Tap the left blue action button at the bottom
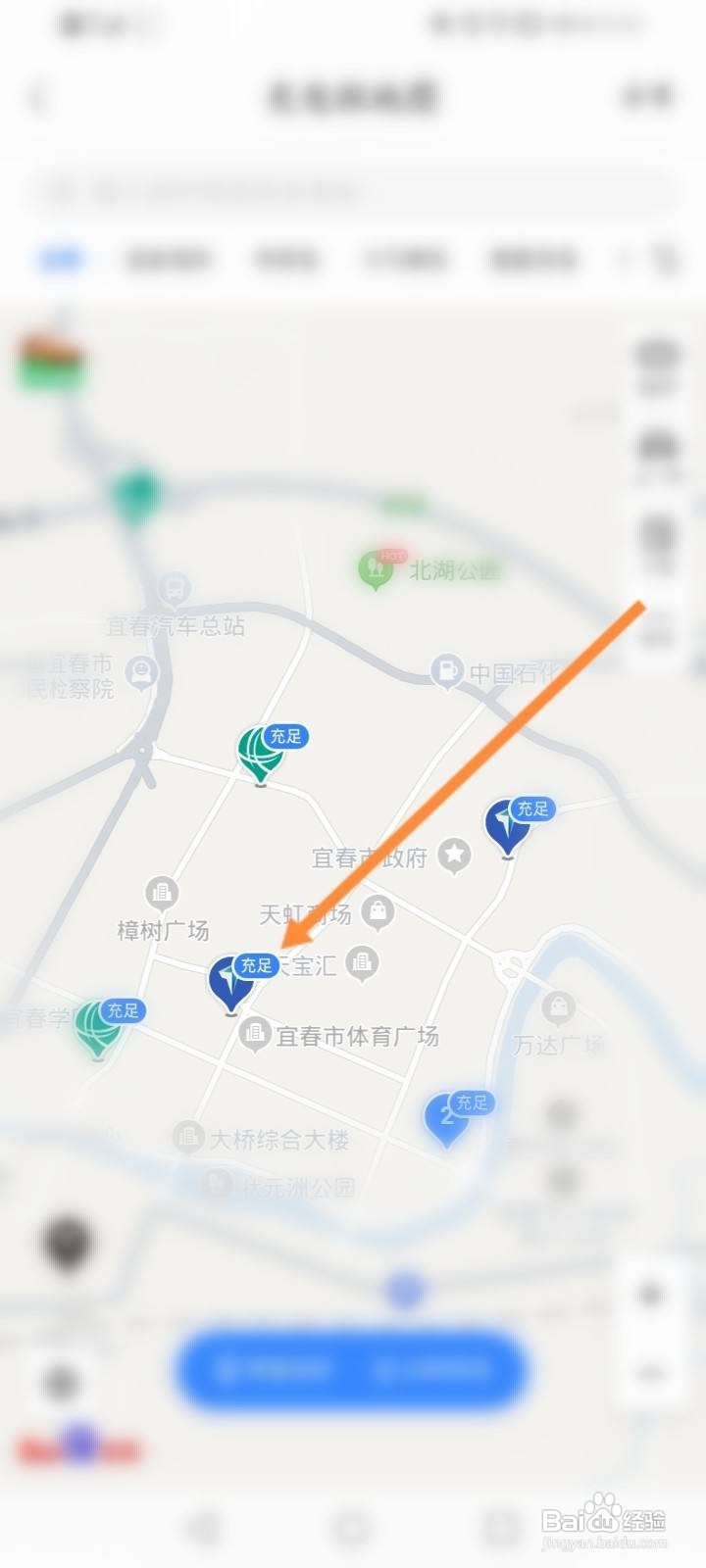Screen dimensions: 706x1568 pos(275,1372)
